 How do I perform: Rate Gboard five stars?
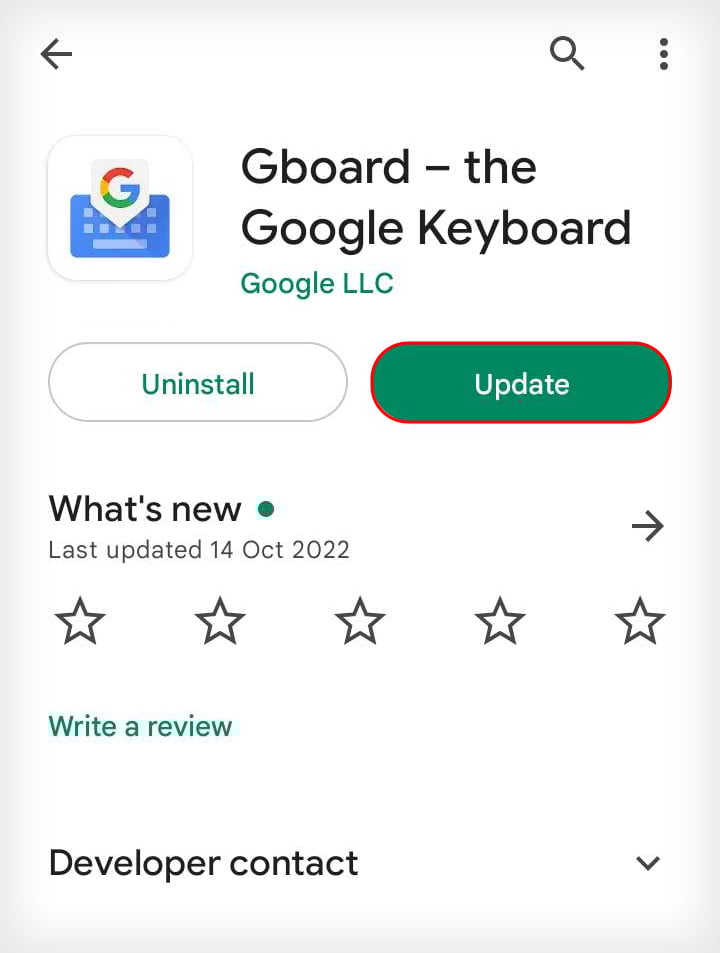pyautogui.click(x=640, y=623)
